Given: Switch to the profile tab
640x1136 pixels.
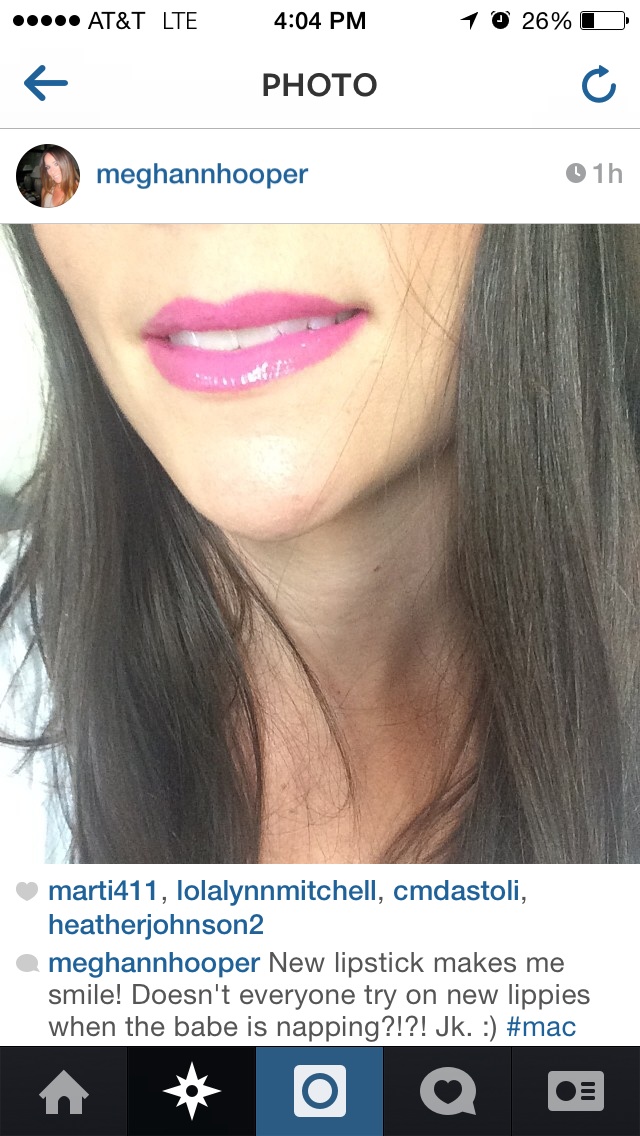Looking at the screenshot, I should tap(576, 1091).
